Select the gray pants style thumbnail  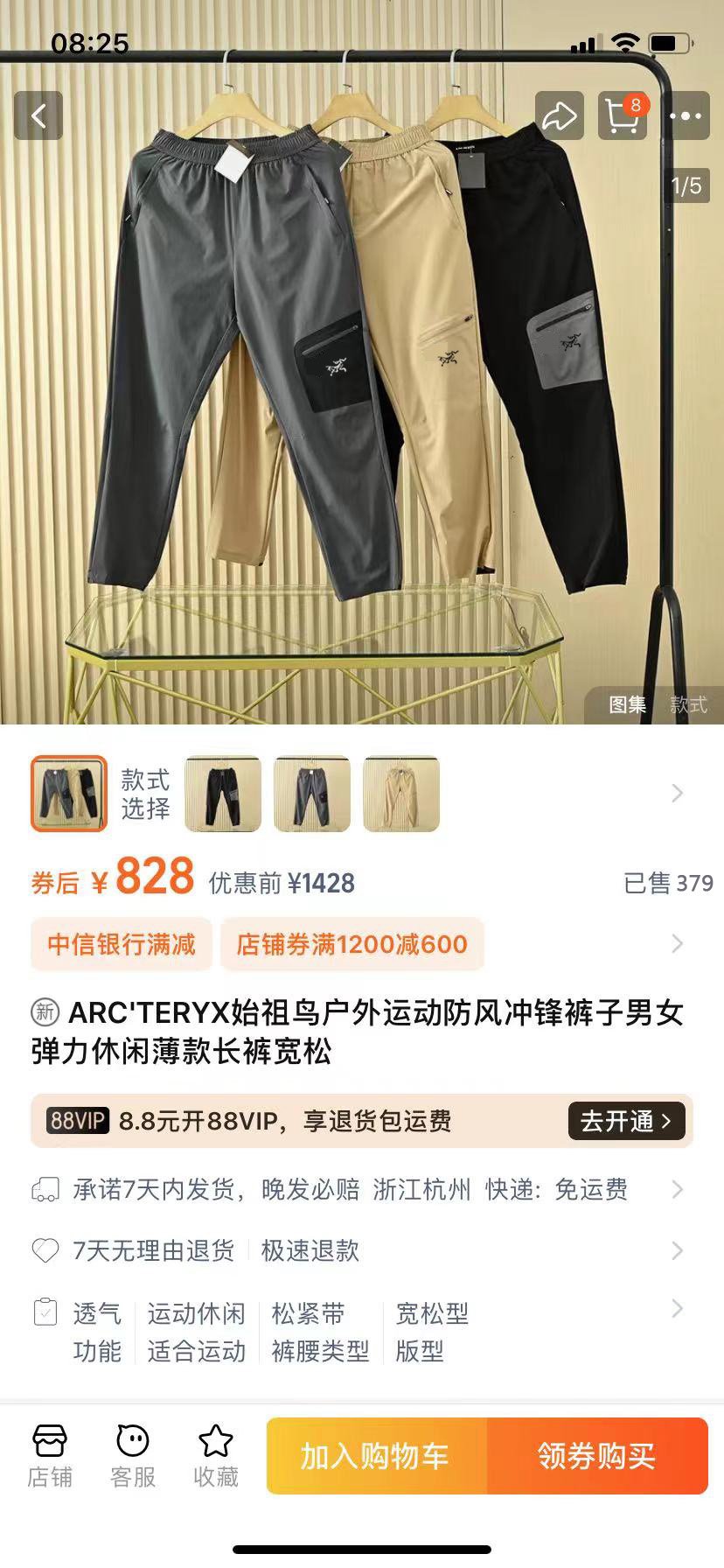(x=312, y=794)
